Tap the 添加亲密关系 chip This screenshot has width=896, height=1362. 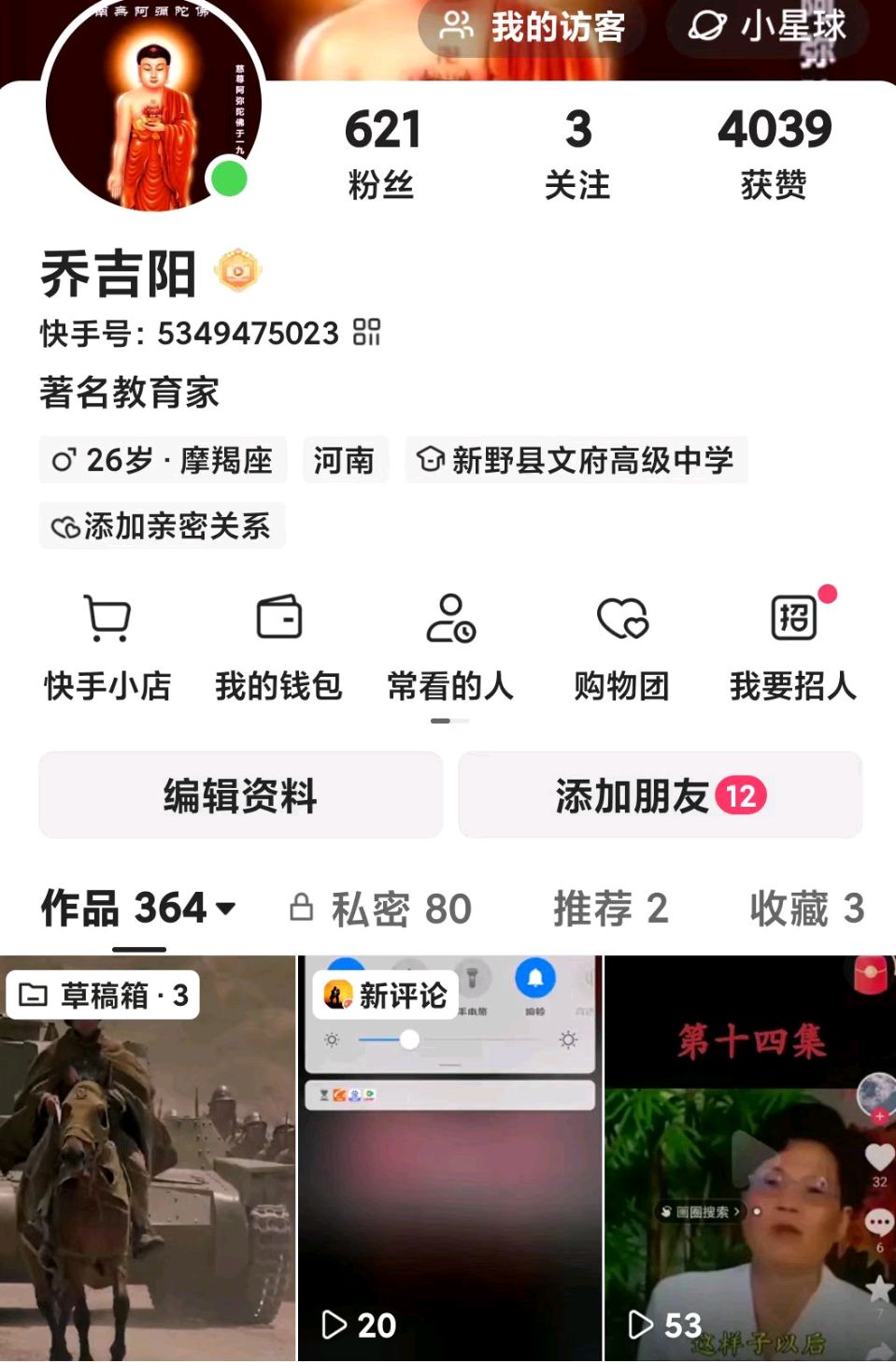point(162,526)
